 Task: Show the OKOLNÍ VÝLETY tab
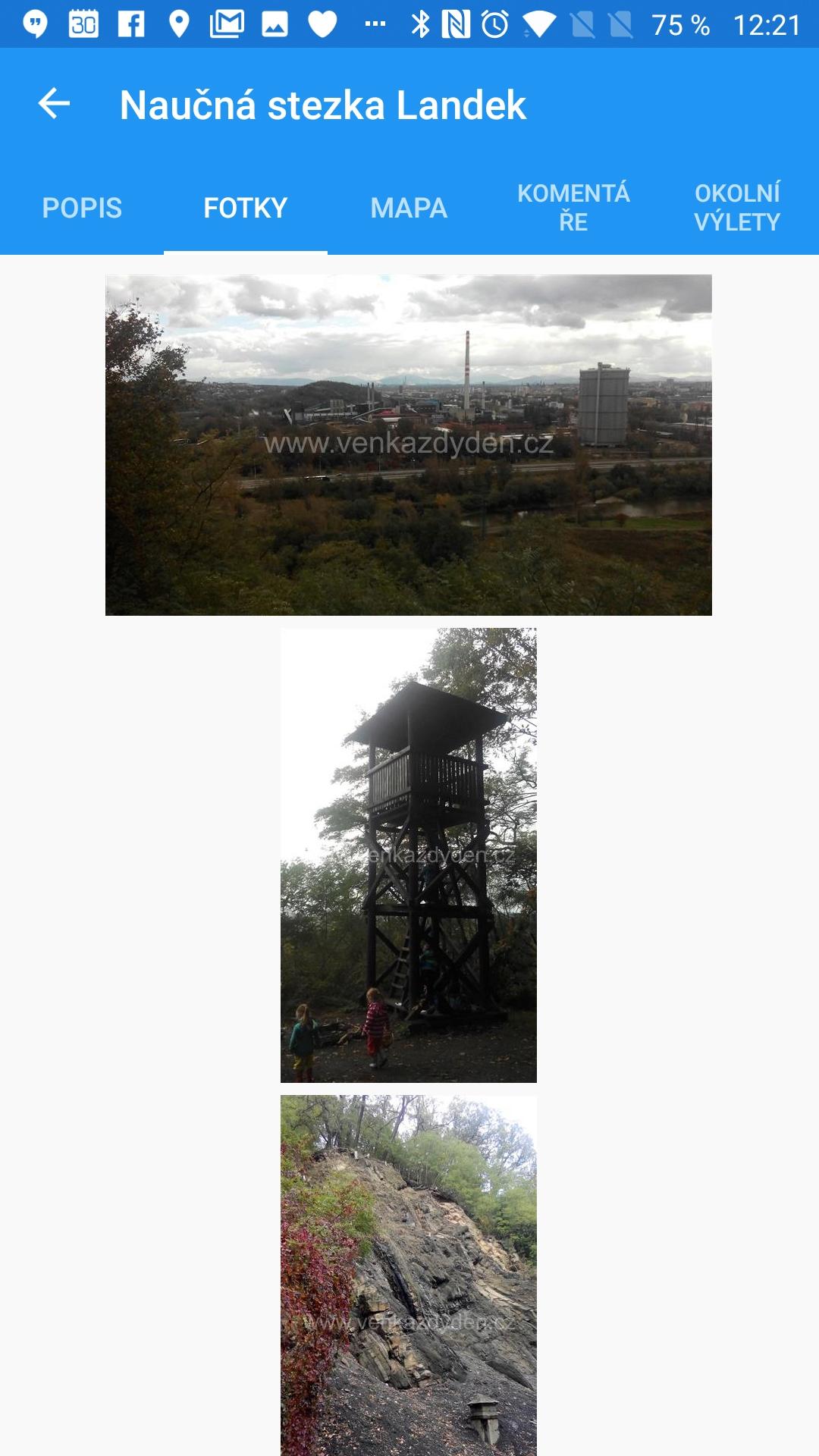coord(736,208)
